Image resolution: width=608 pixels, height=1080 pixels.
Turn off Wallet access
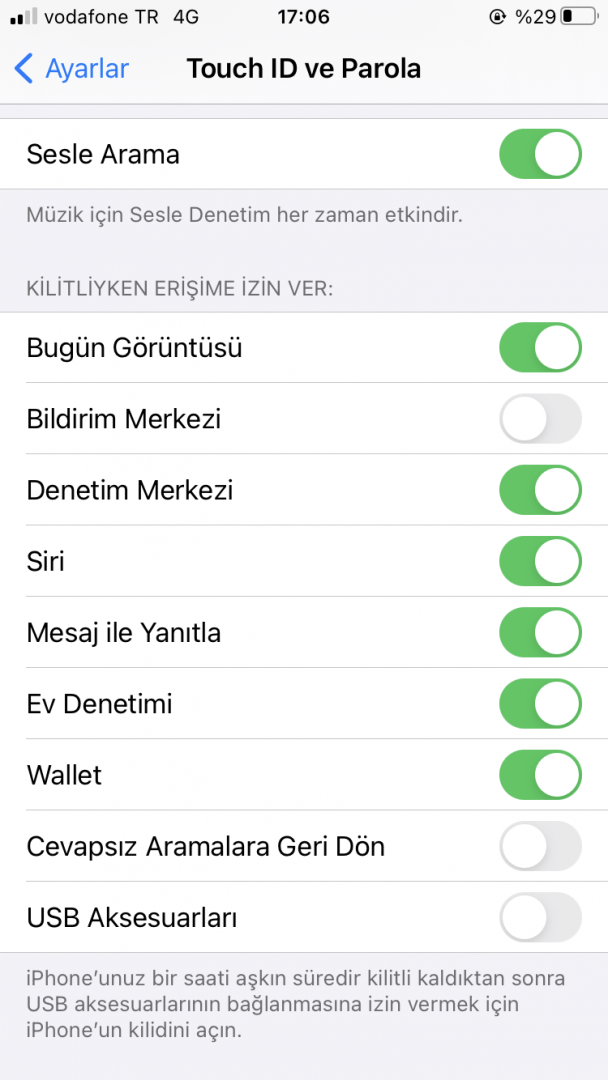pos(540,775)
